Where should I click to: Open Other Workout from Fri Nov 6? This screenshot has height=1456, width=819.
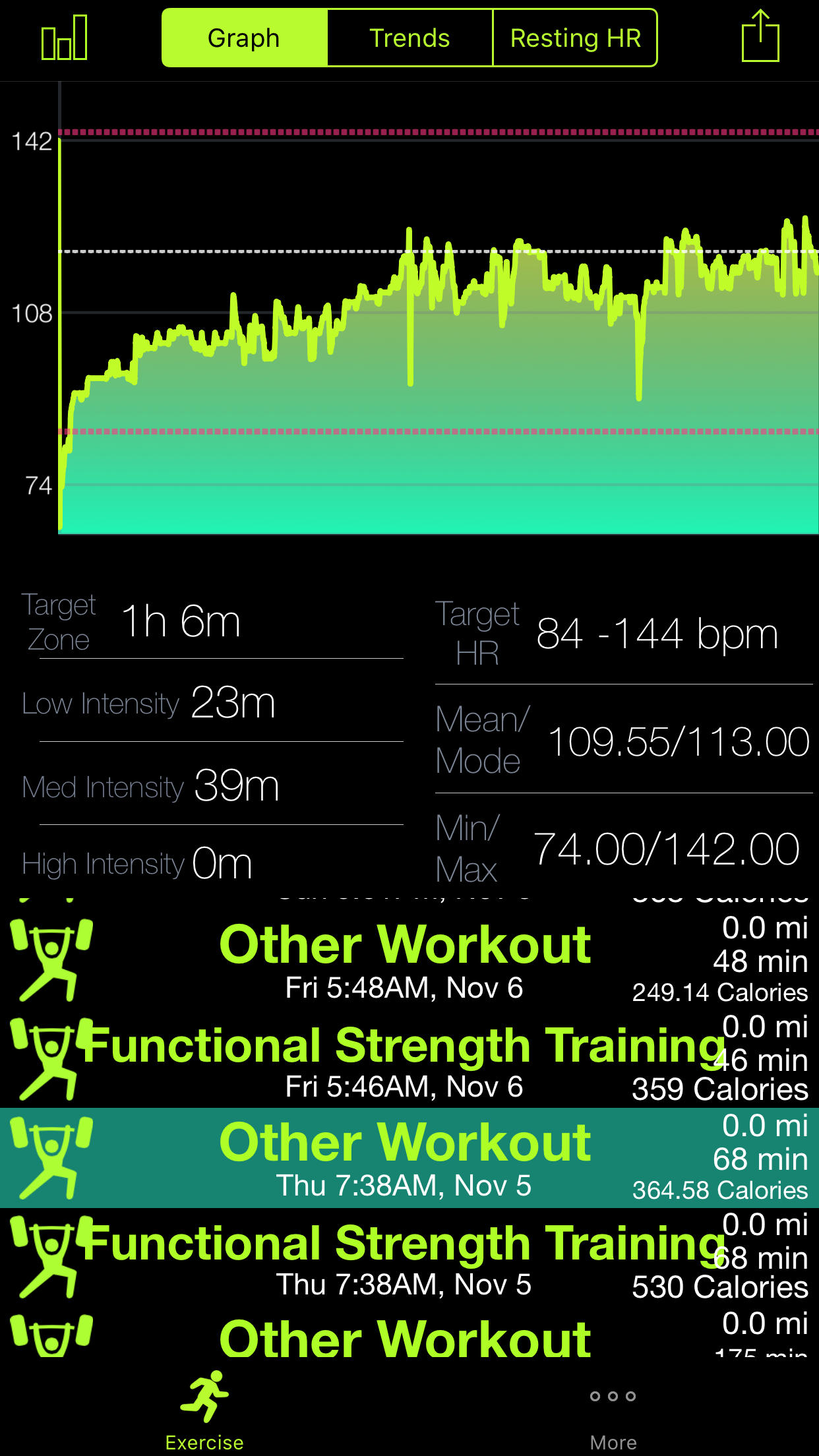(409, 960)
